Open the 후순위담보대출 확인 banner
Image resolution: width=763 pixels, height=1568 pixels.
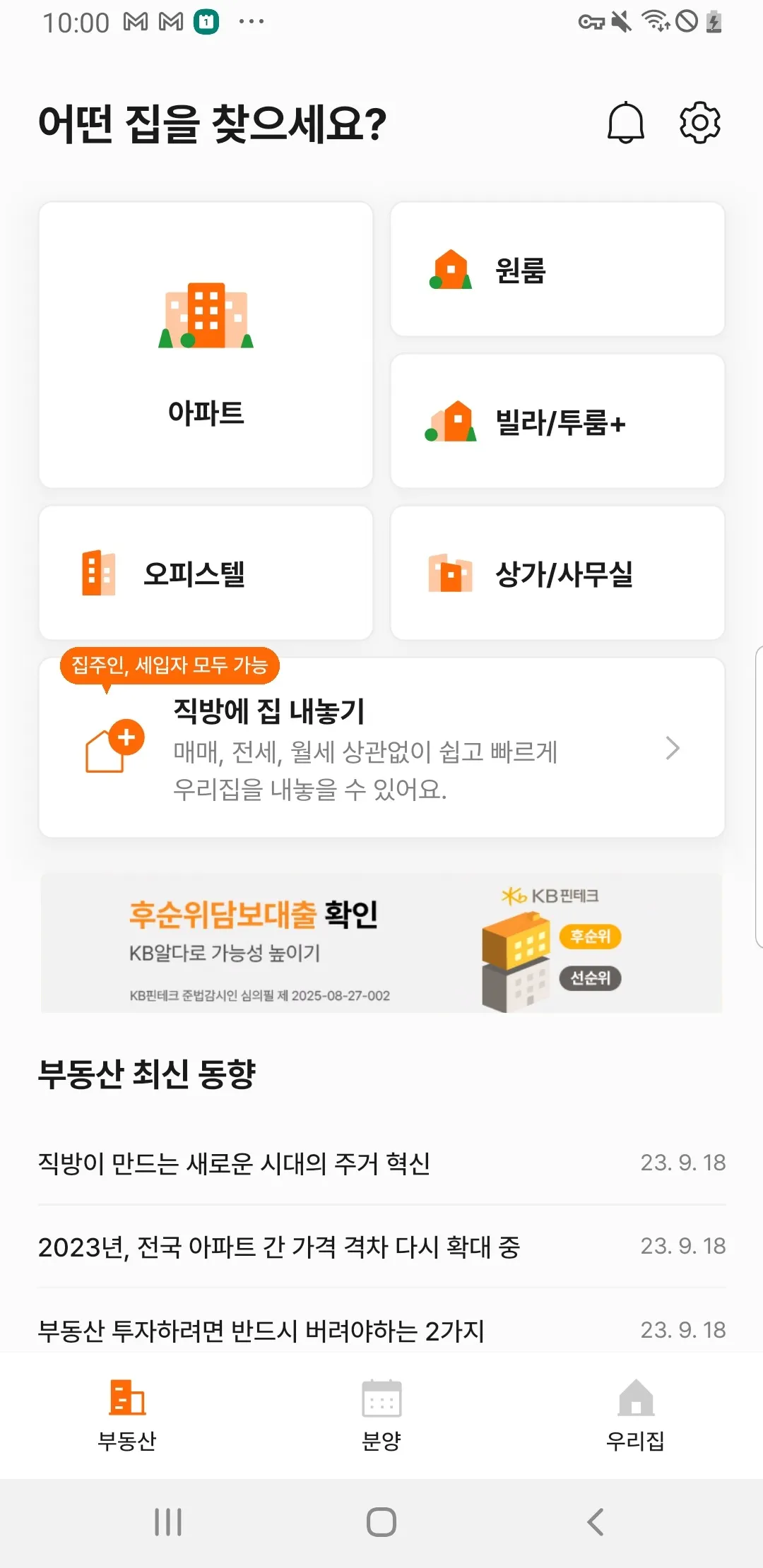click(x=381, y=943)
